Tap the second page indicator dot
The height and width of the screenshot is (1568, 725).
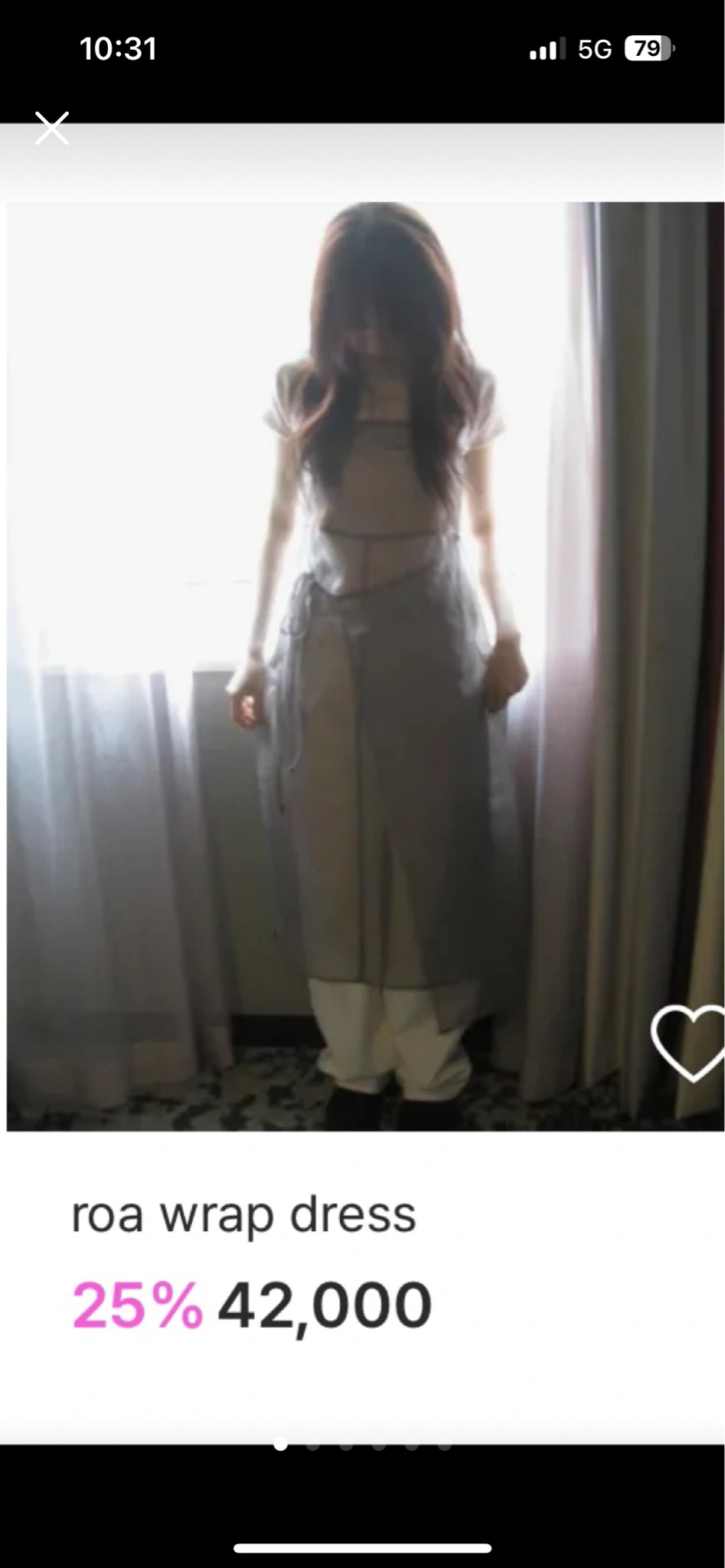312,1446
